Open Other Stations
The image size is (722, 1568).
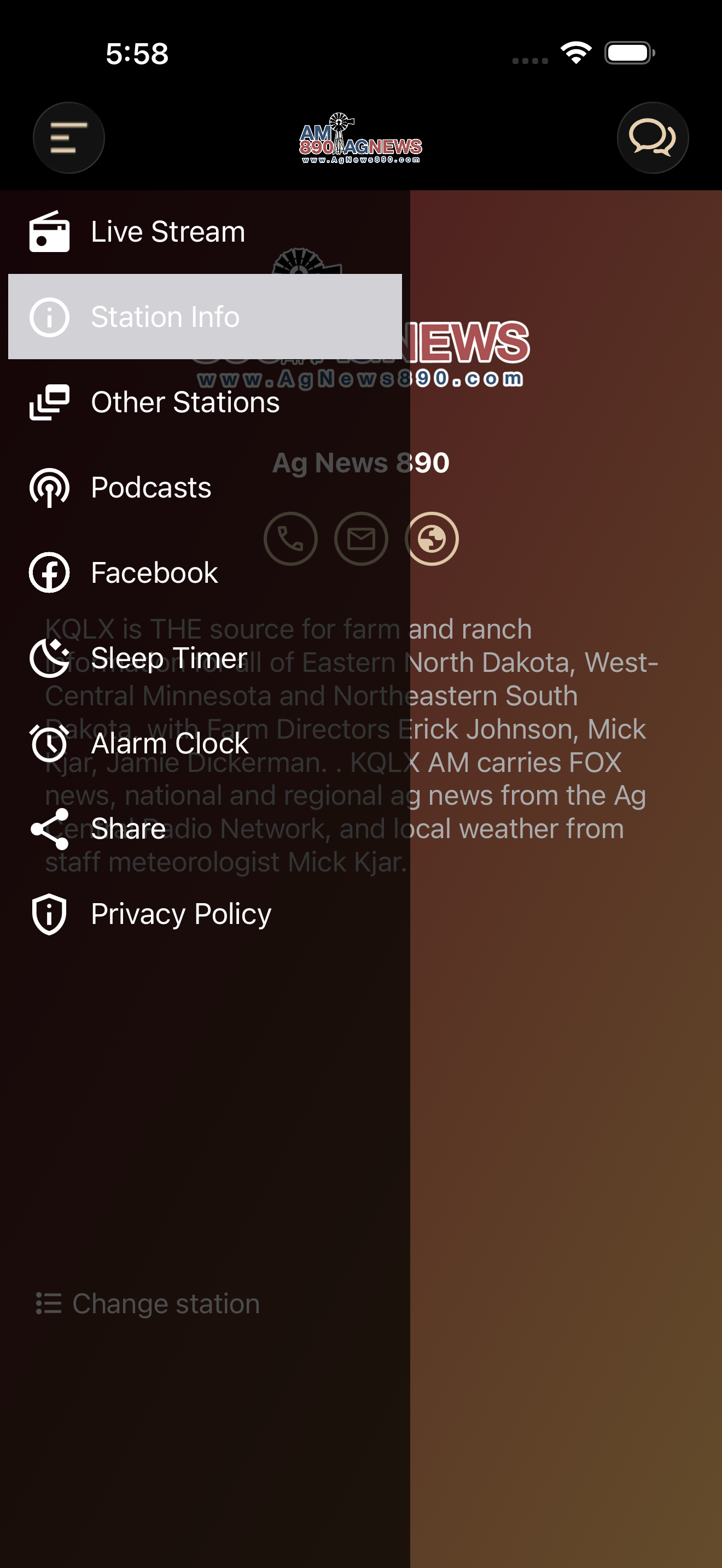205,402
